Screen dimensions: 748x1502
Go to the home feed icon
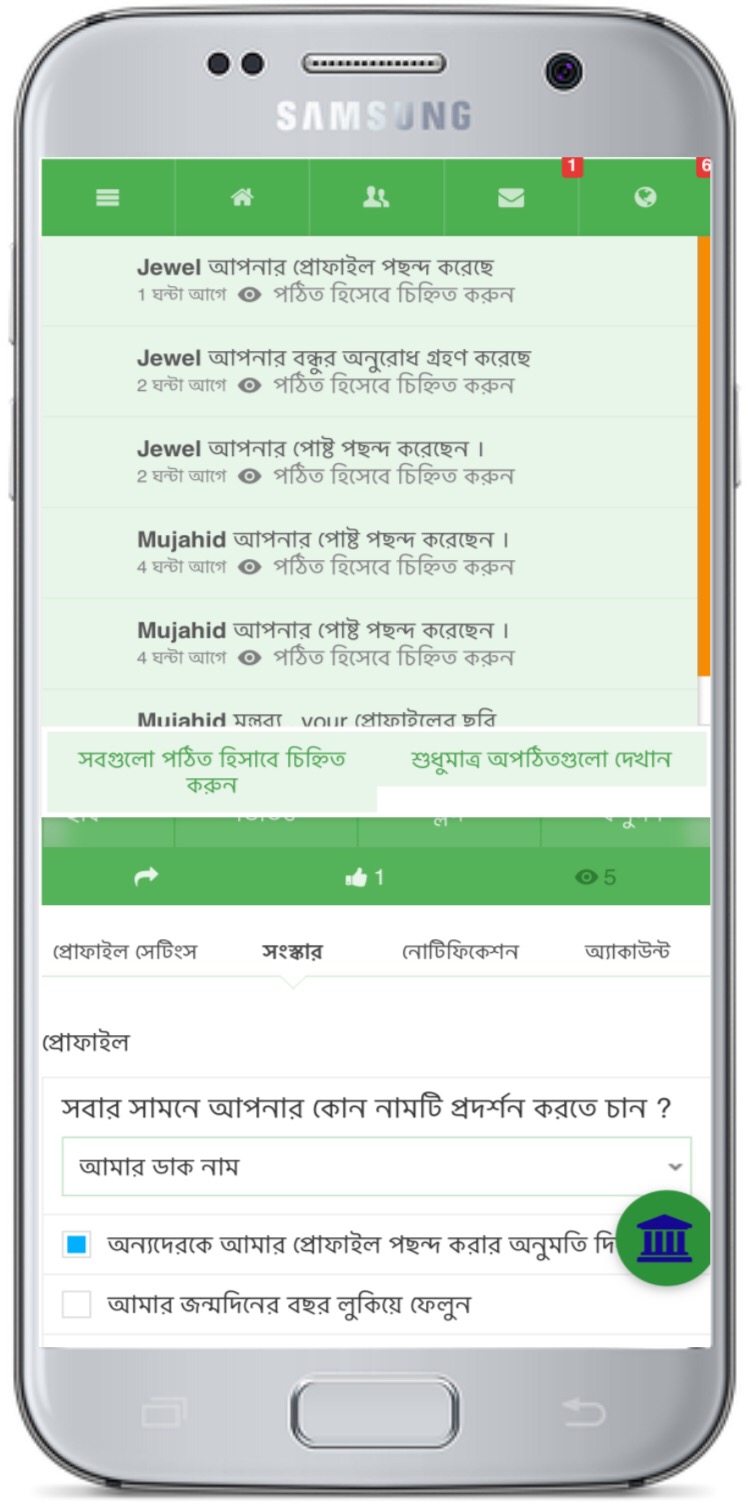click(242, 198)
